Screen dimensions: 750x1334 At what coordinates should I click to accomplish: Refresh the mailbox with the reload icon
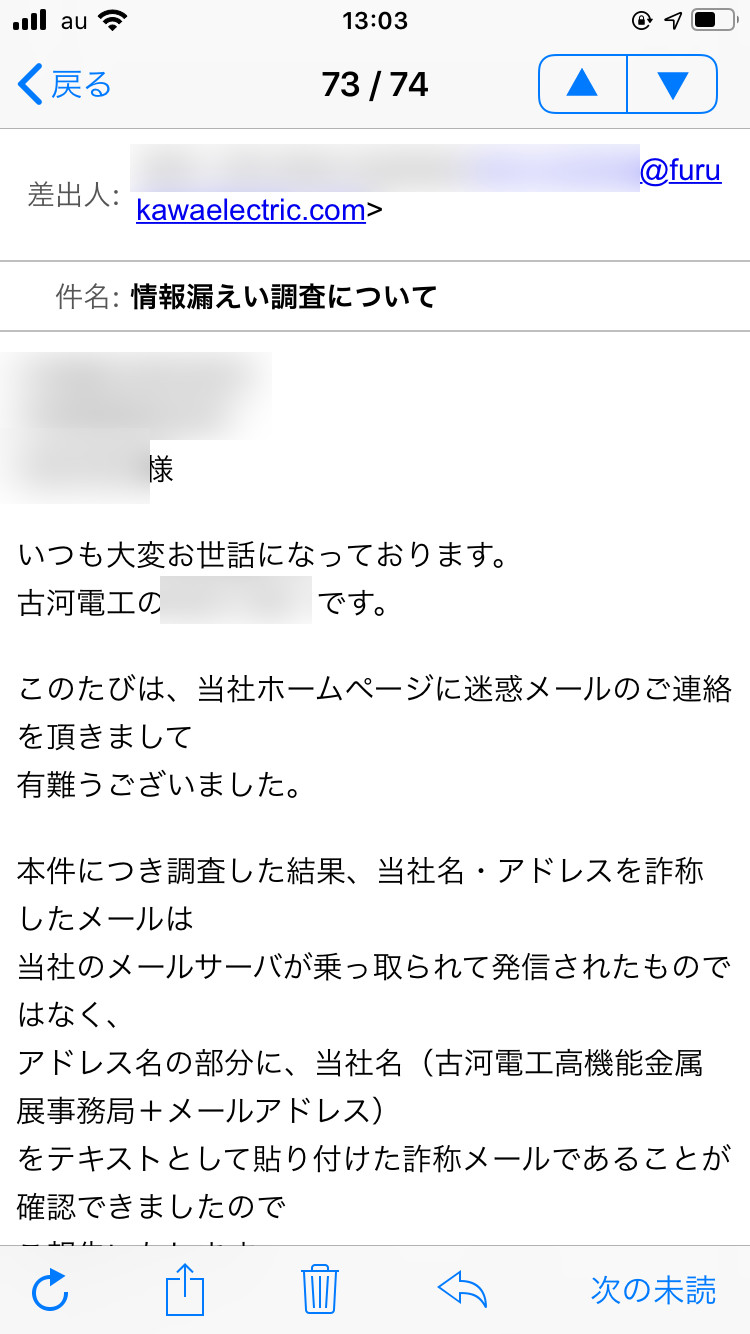pyautogui.click(x=50, y=1290)
